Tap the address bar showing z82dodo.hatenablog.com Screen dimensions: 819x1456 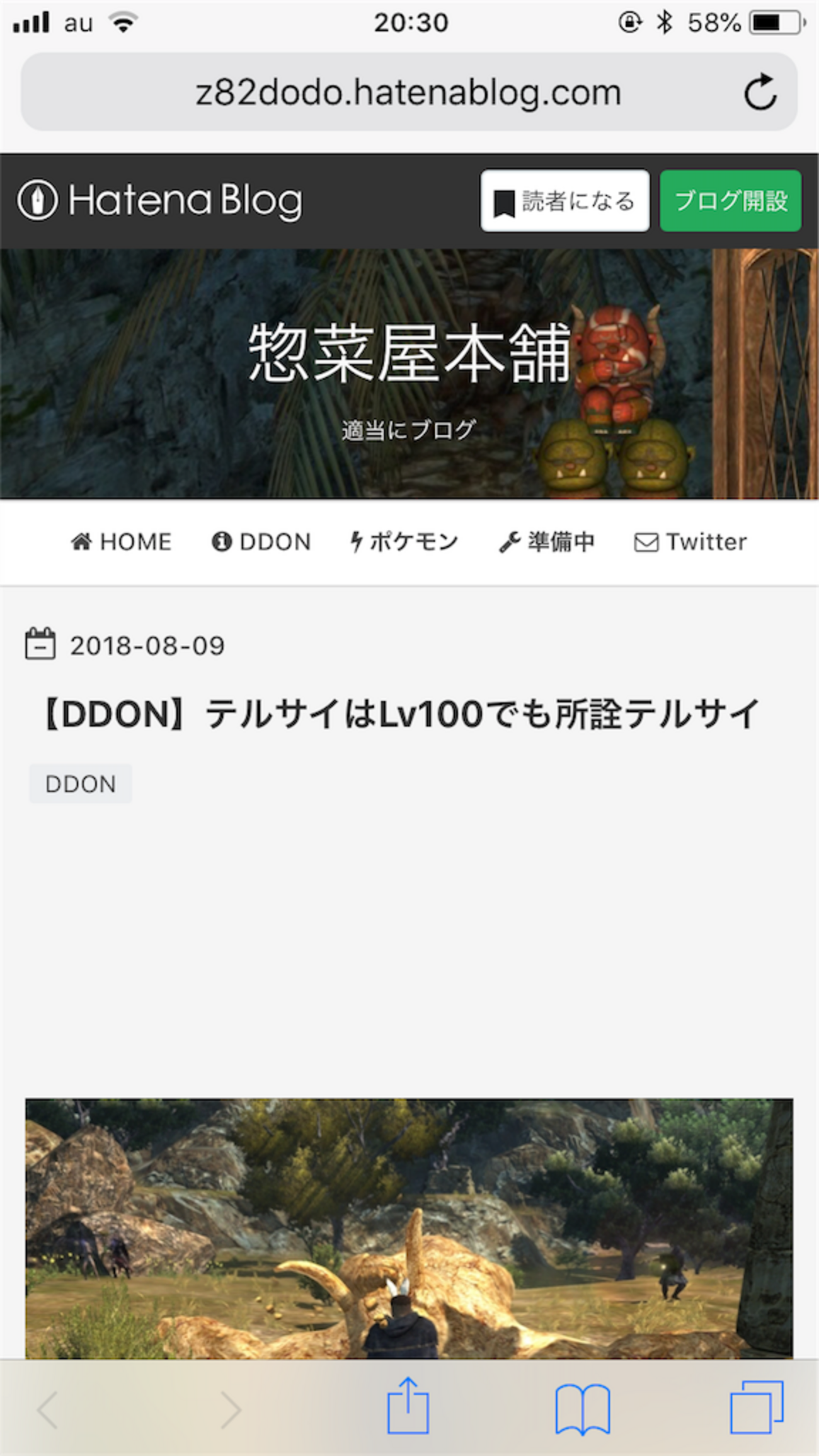tap(408, 93)
